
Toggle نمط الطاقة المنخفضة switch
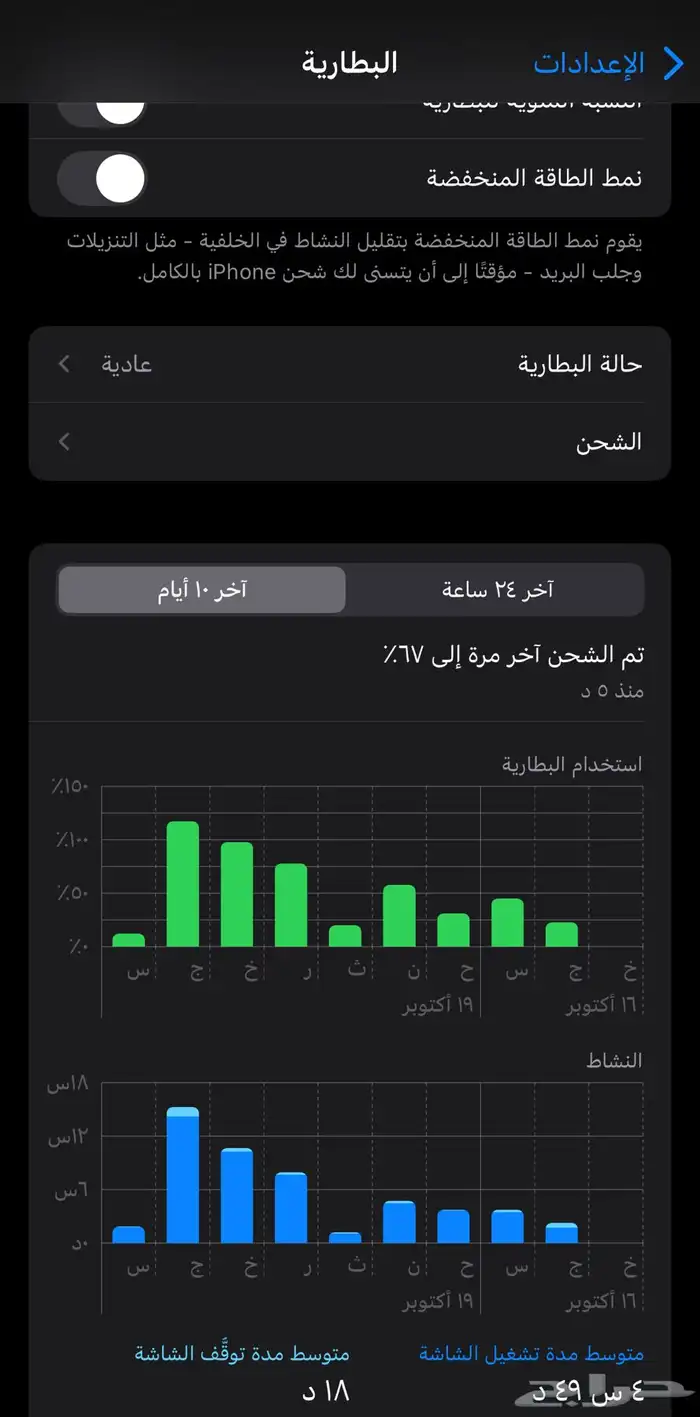102,179
